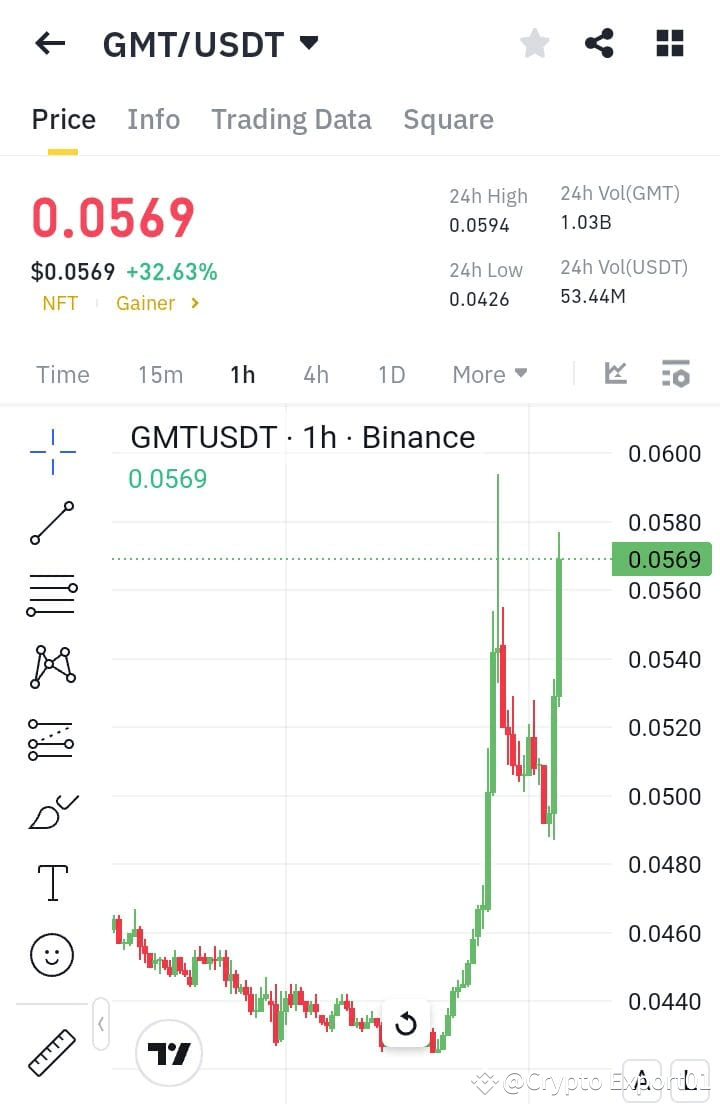Open the chart display settings
Viewport: 720px width, 1104px height.
676,373
